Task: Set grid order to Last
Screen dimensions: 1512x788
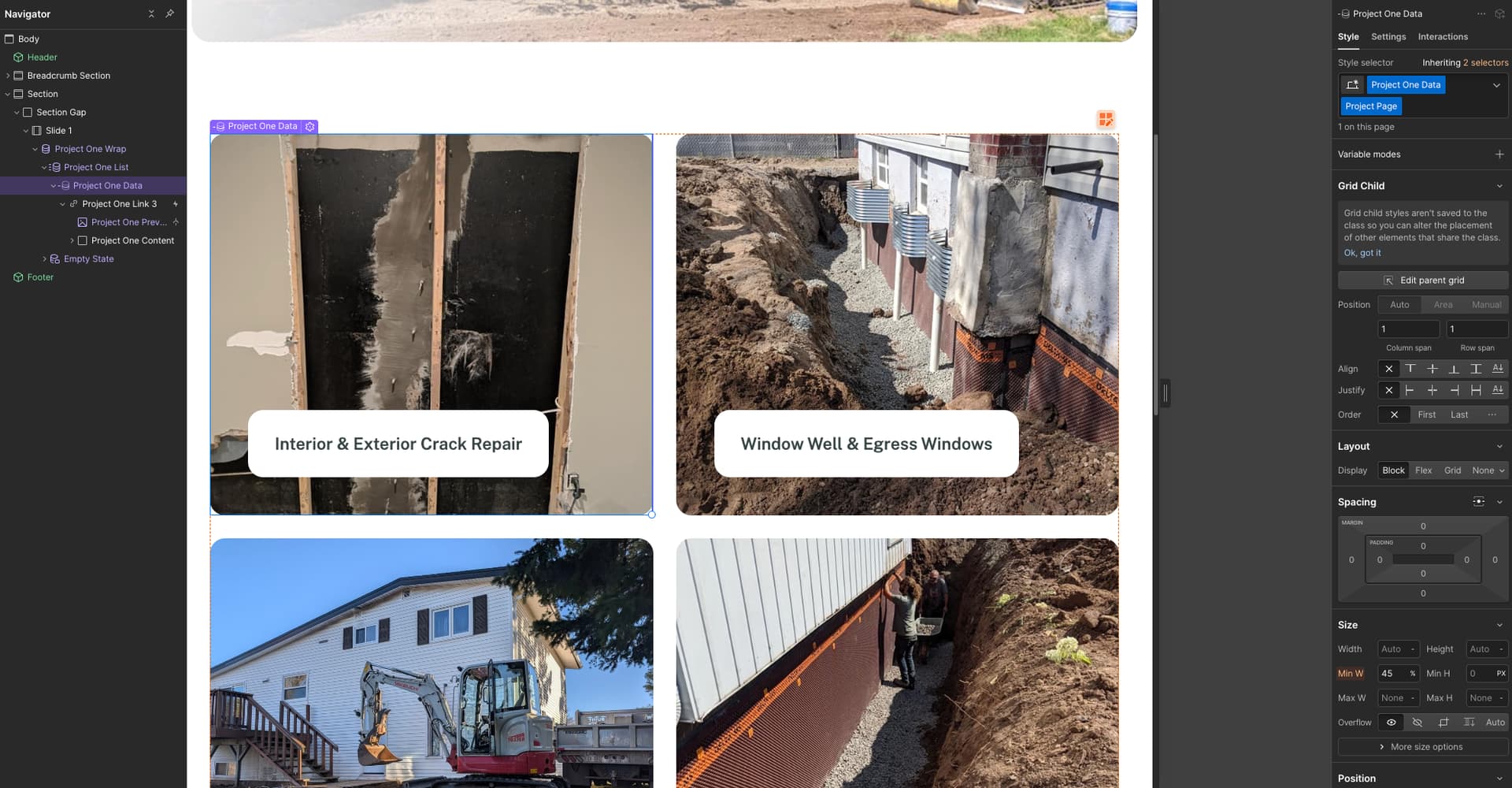Action: tap(1458, 415)
